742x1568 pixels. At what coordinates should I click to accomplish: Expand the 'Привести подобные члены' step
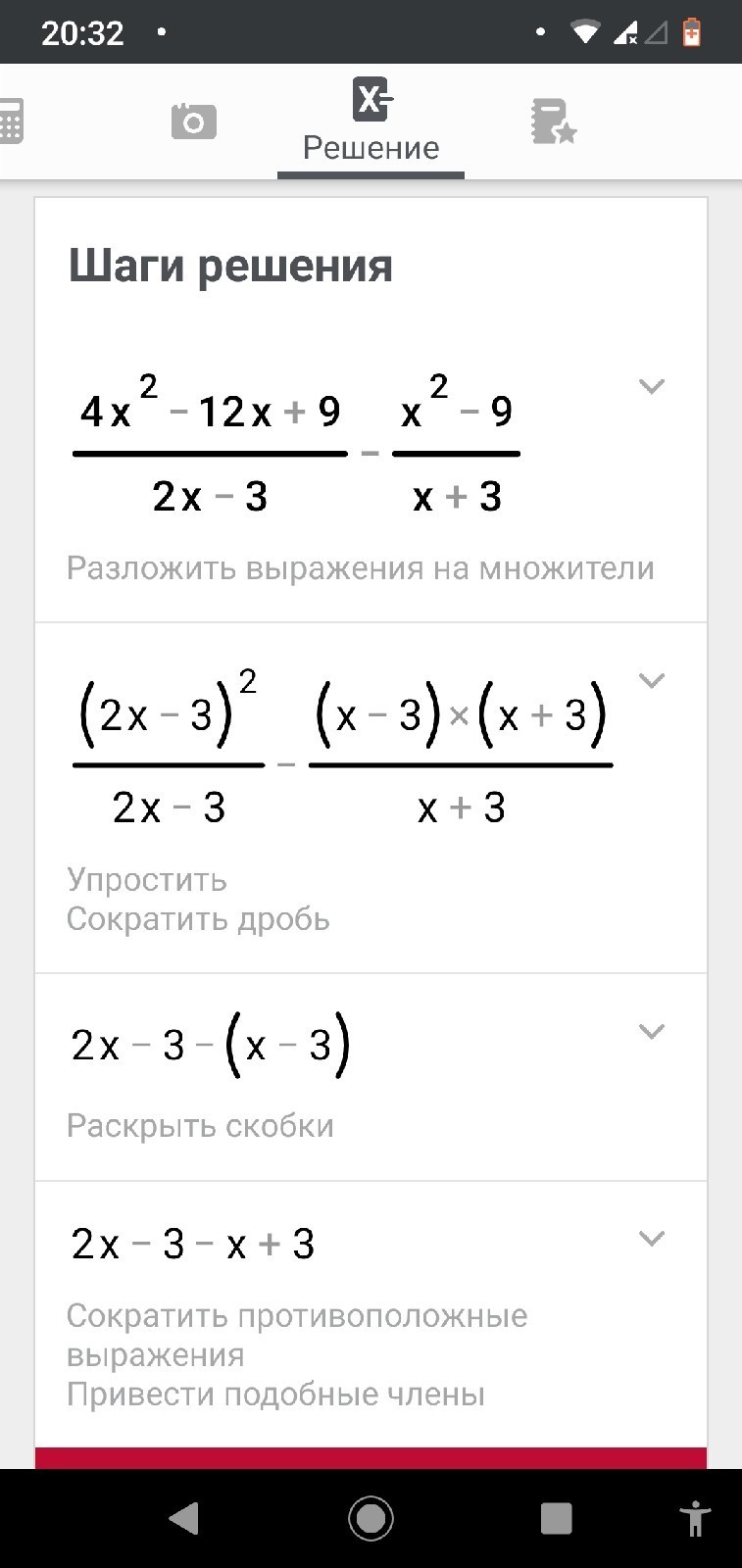(x=652, y=1239)
